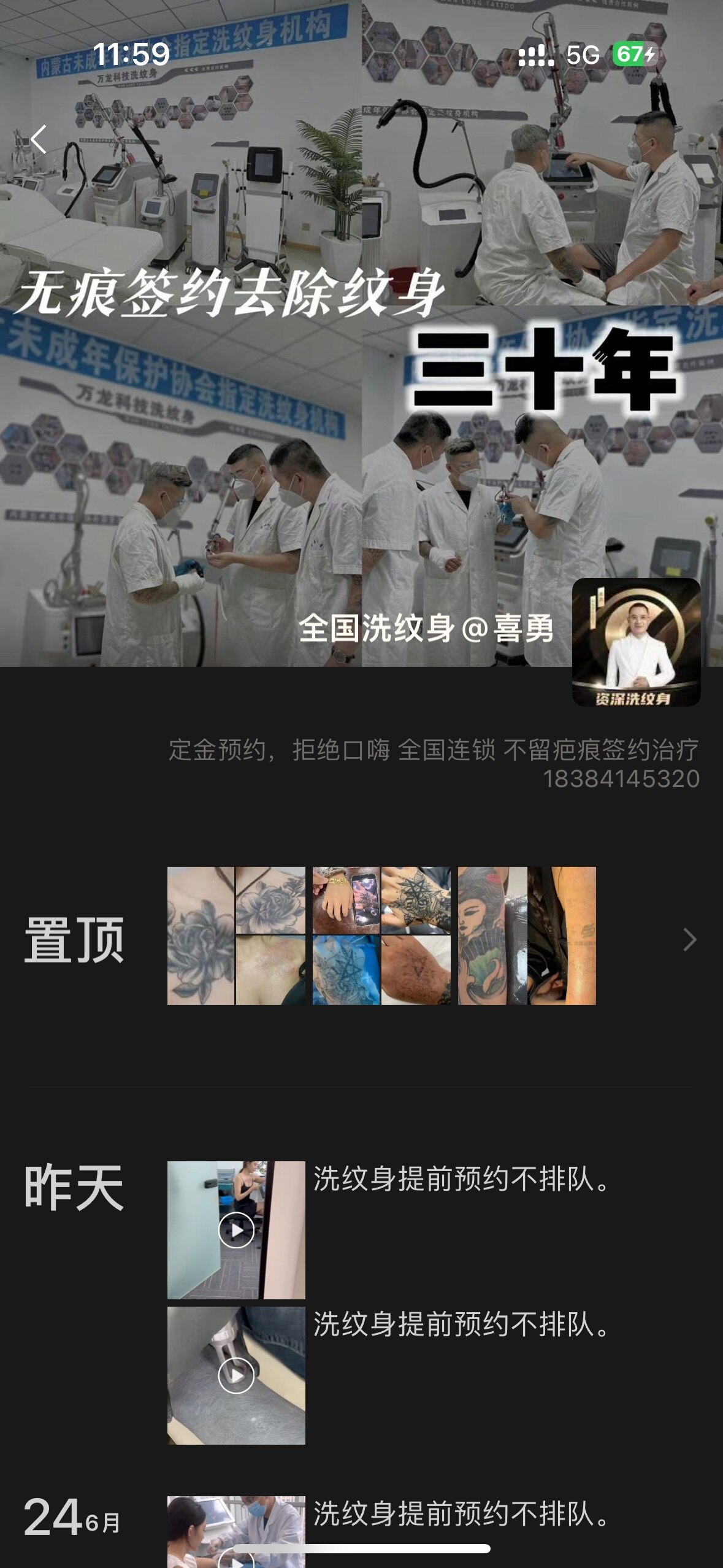Image resolution: width=723 pixels, height=1568 pixels.
Task: Play the second video posted 昨天
Action: pos(236,1375)
